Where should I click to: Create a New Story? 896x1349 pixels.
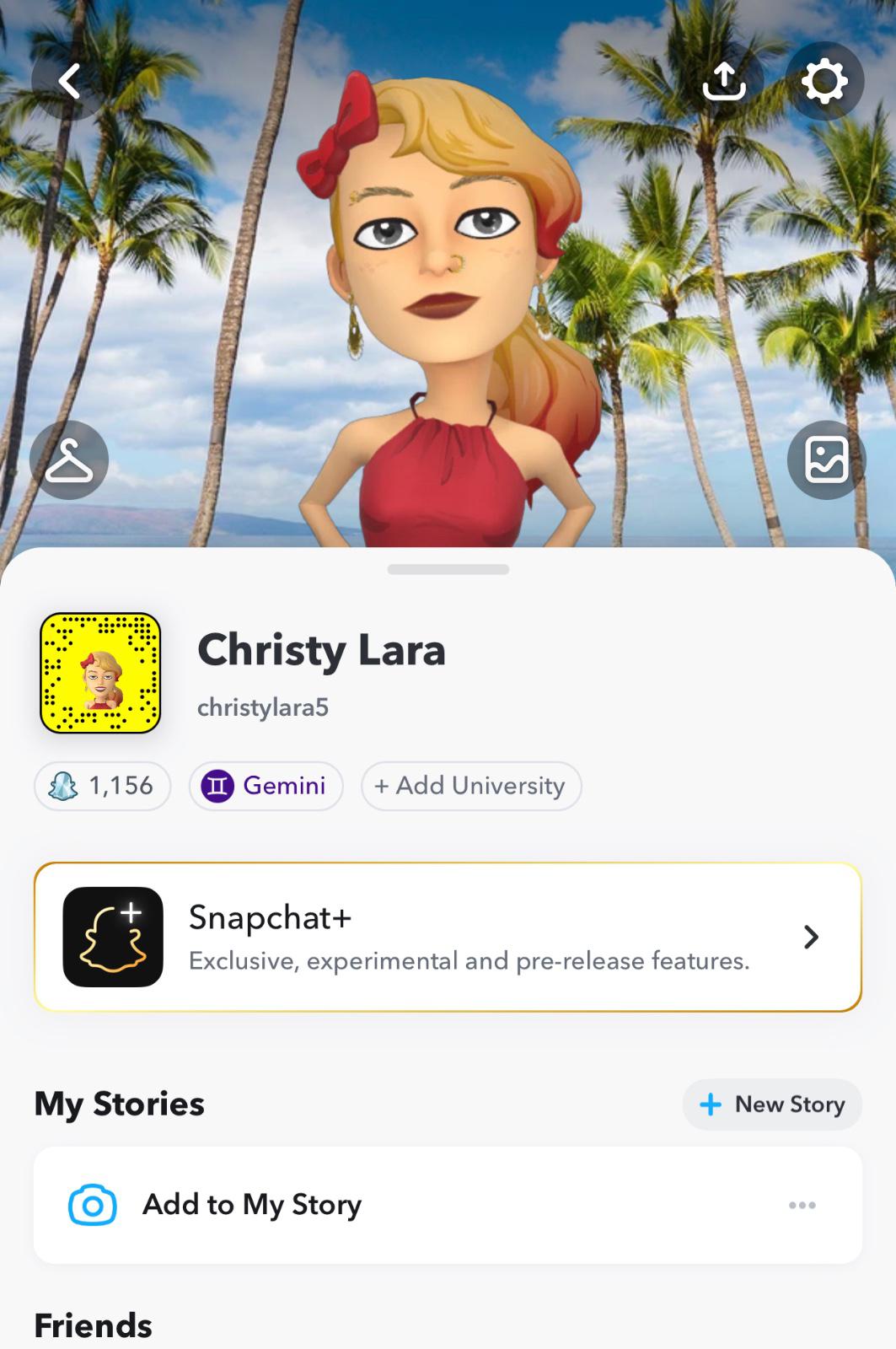(x=772, y=1104)
